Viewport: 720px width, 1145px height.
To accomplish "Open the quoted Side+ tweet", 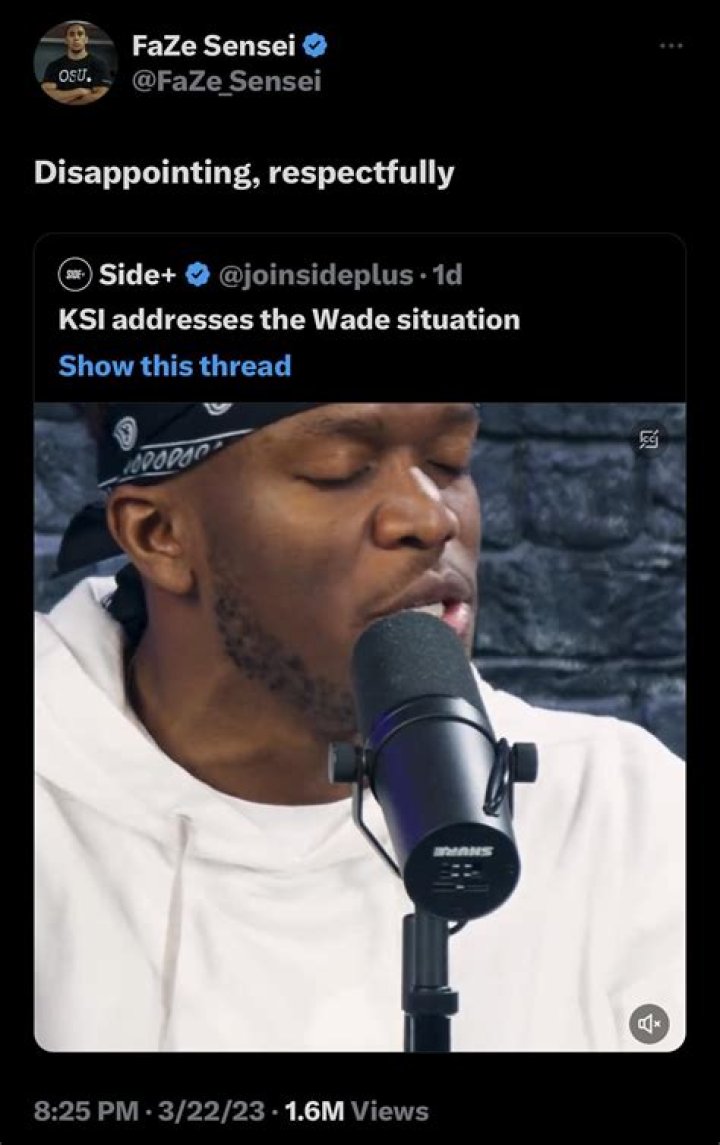I will pyautogui.click(x=288, y=320).
